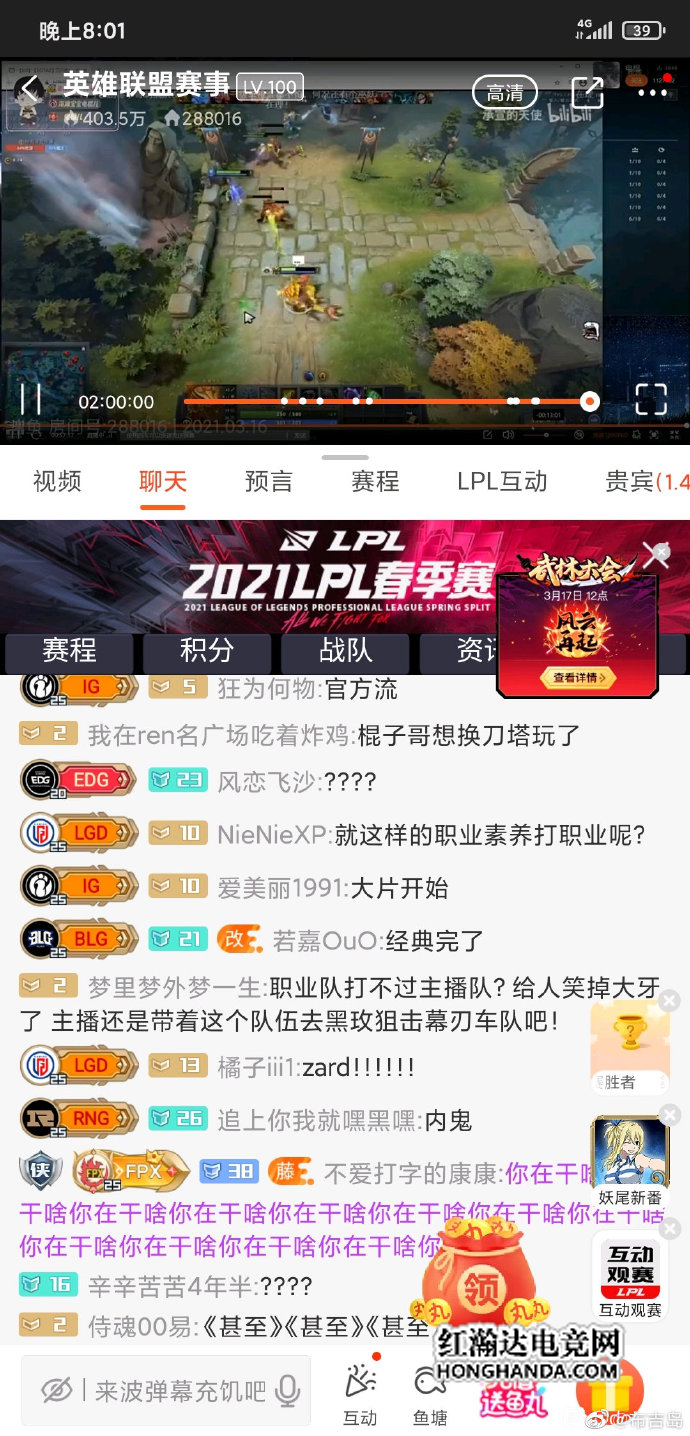Open the 互动观赛 floating widget
690x1436 pixels.
tap(630, 1275)
